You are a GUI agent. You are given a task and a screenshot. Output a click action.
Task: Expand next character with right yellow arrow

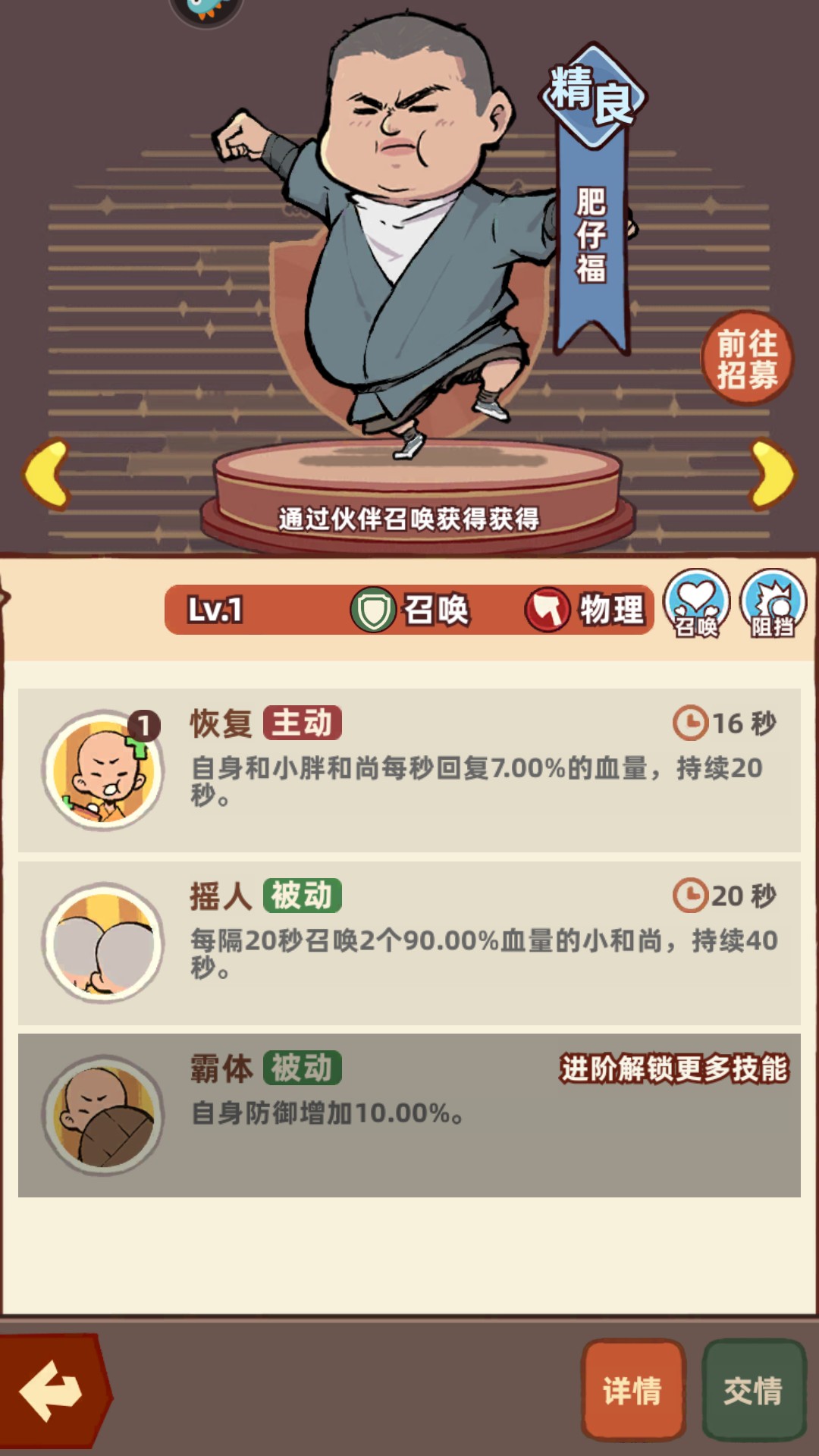772,474
